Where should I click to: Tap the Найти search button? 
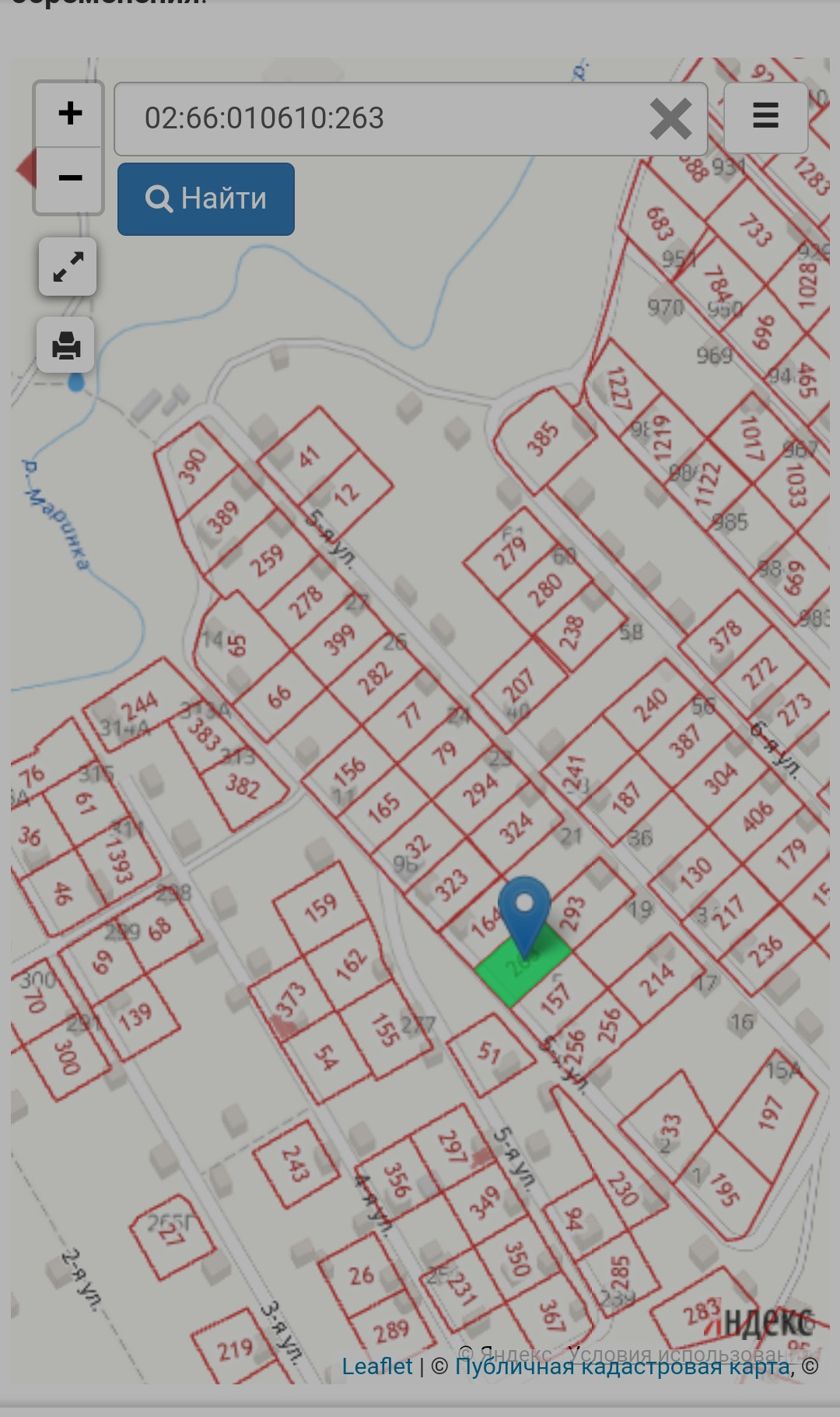pos(206,199)
